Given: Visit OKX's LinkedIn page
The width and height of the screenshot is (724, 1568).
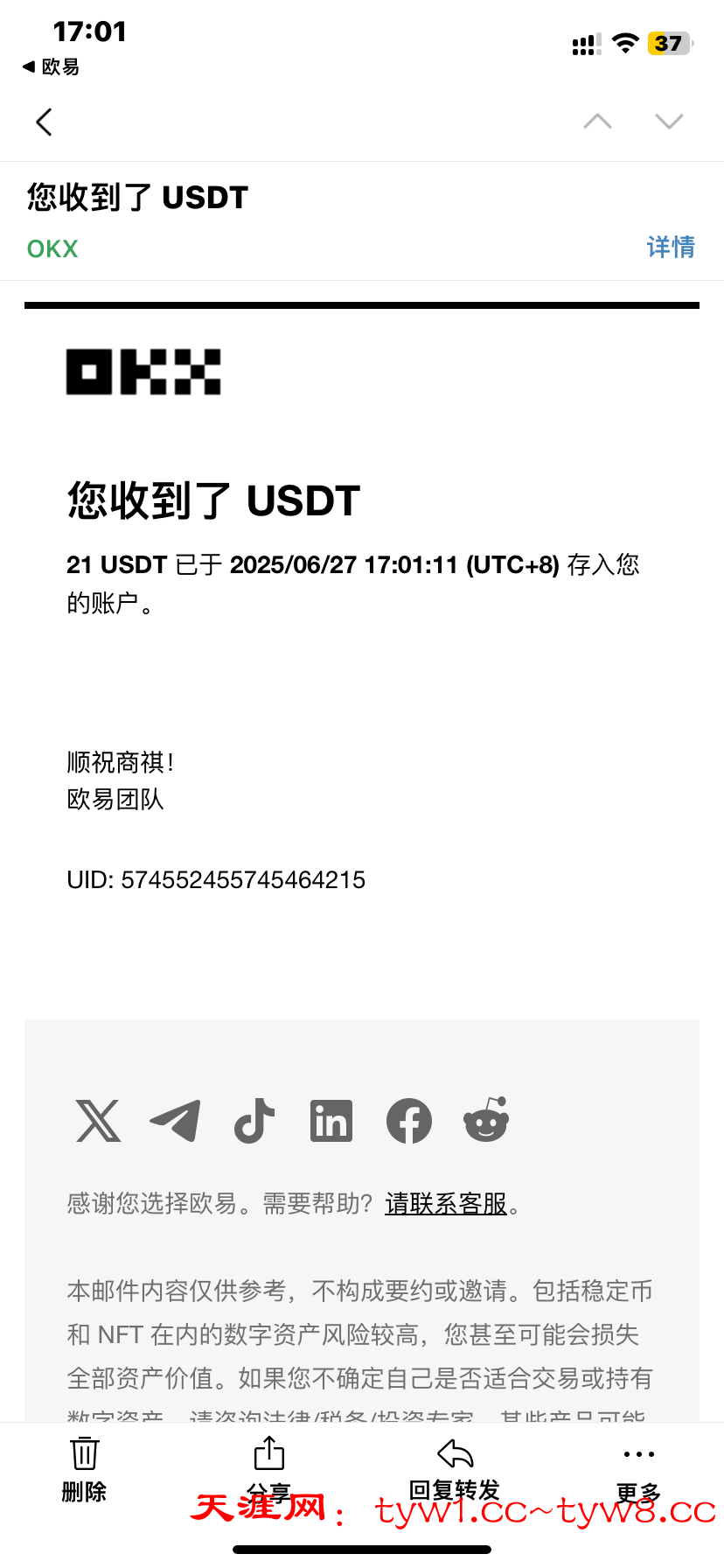Looking at the screenshot, I should pyautogui.click(x=331, y=1121).
